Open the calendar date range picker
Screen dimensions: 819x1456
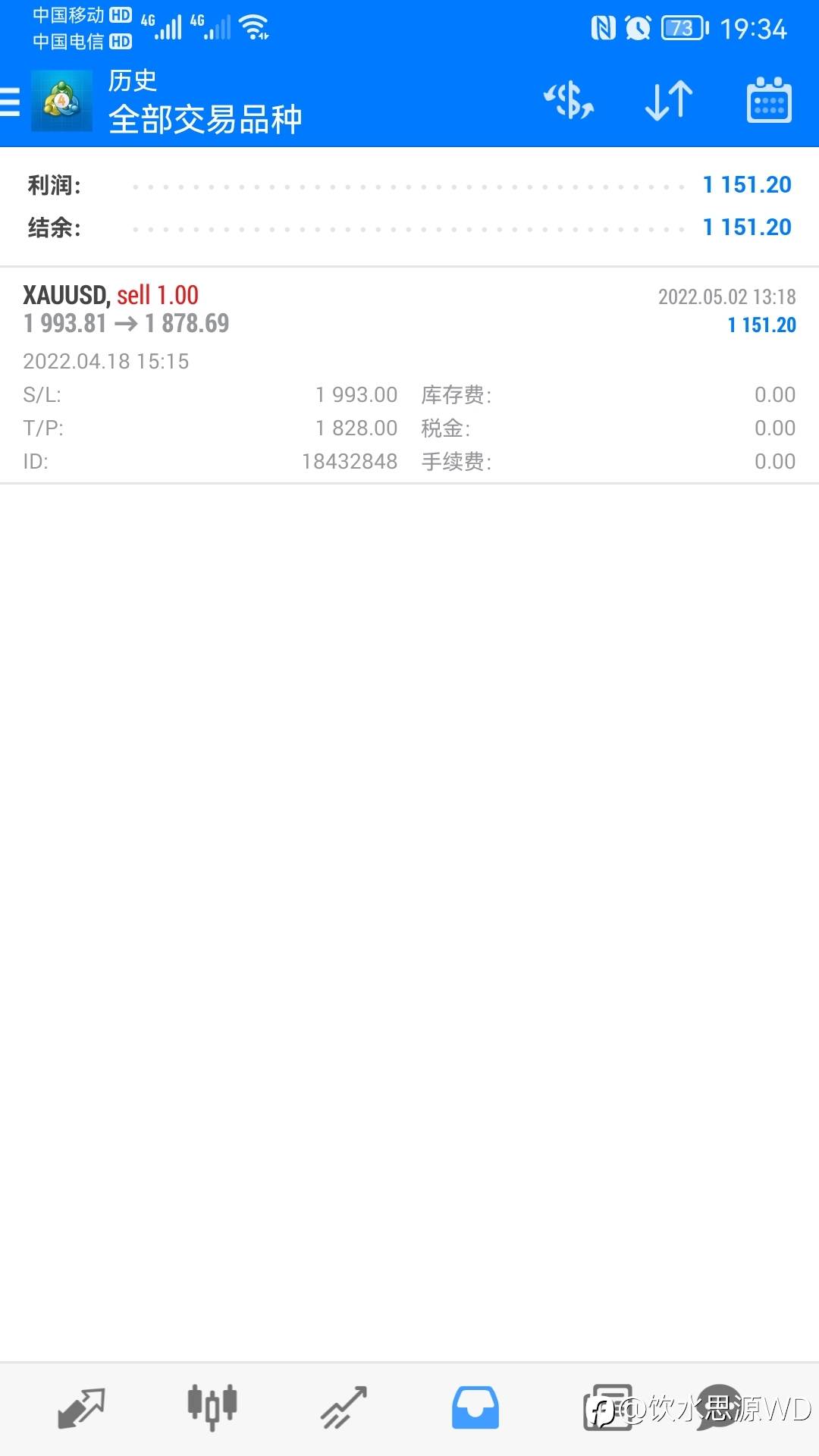pyautogui.click(x=769, y=100)
